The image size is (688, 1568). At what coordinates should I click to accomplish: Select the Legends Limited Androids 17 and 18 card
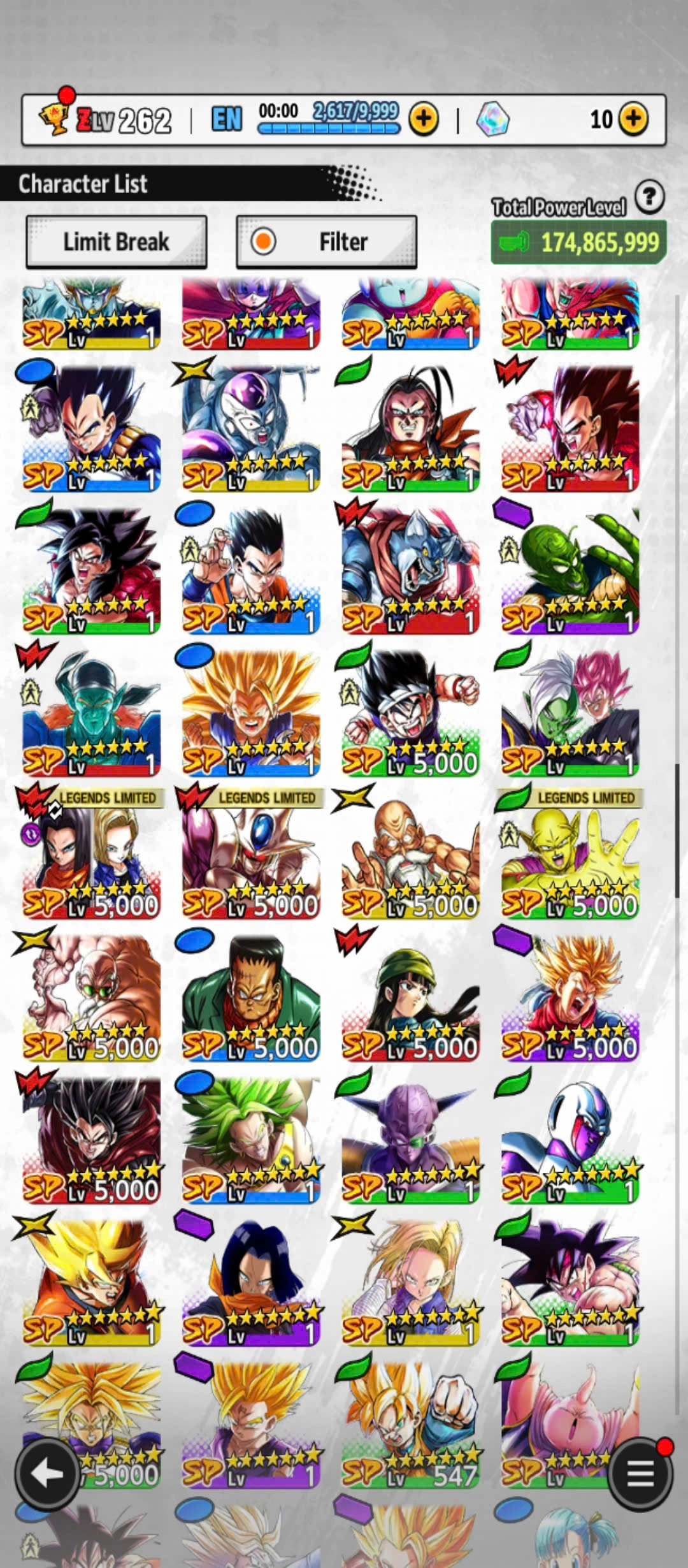[x=90, y=854]
